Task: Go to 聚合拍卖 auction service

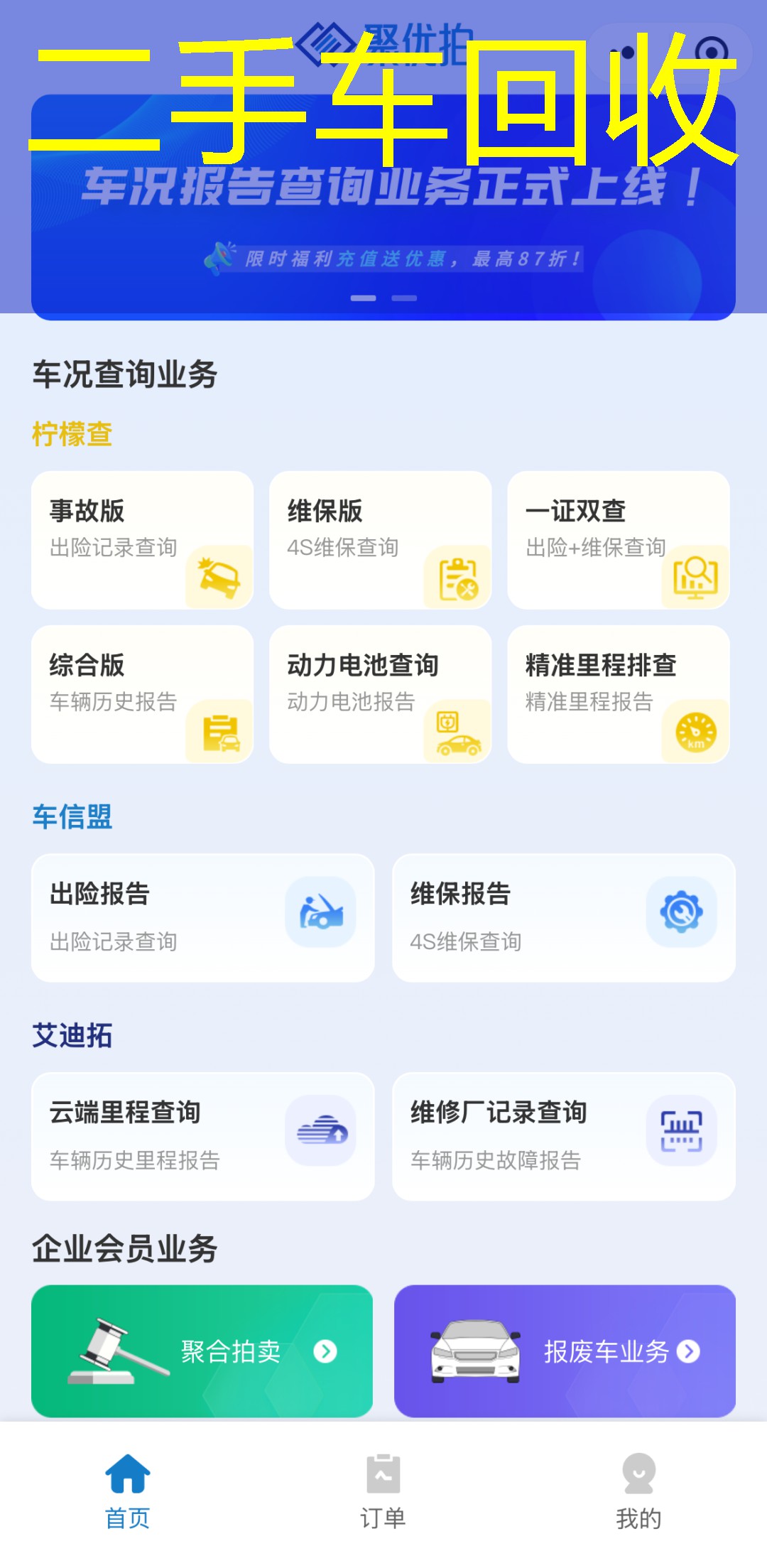Action: pyautogui.click(x=202, y=1351)
